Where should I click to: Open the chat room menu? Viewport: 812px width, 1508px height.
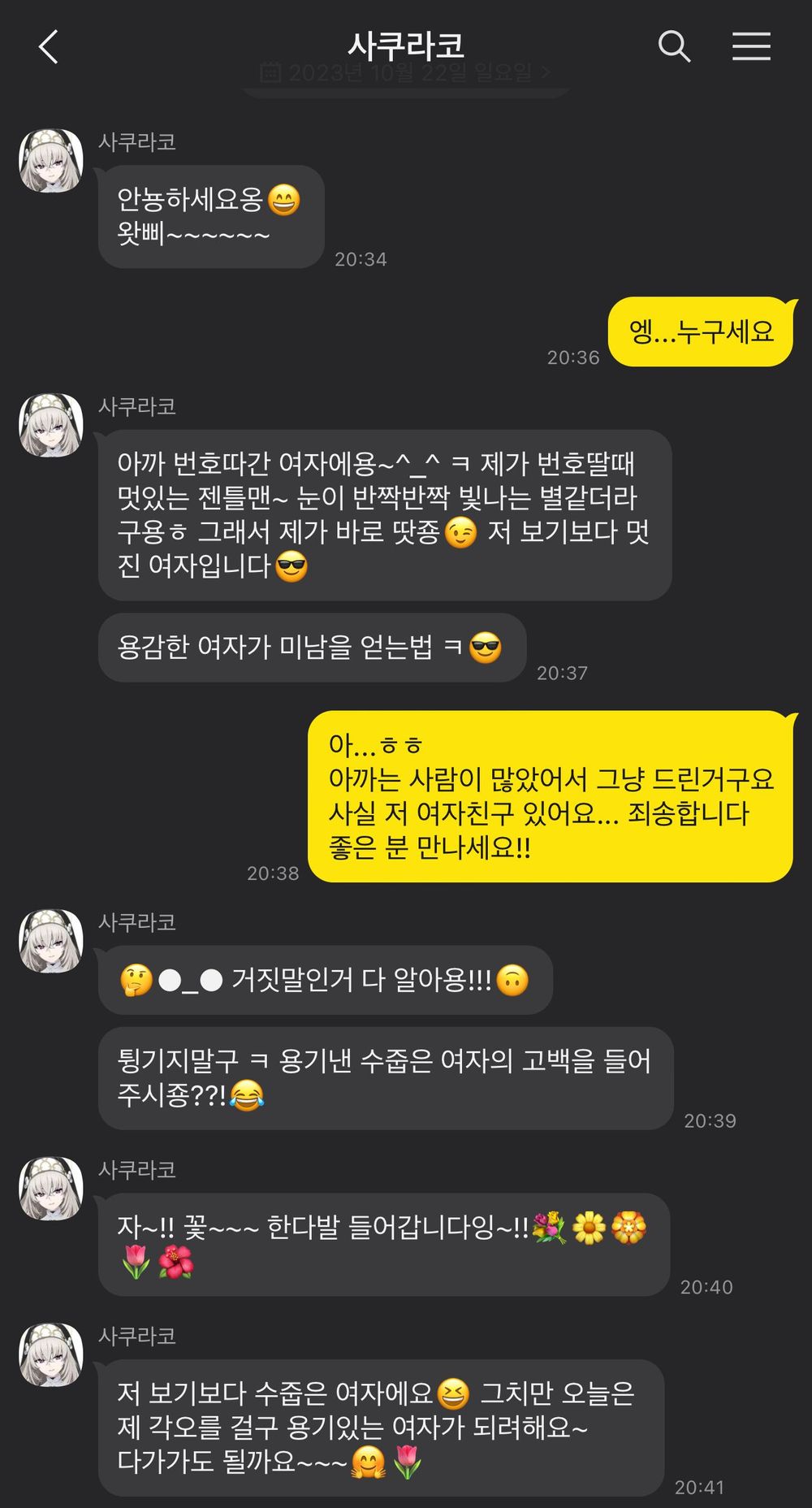[751, 47]
